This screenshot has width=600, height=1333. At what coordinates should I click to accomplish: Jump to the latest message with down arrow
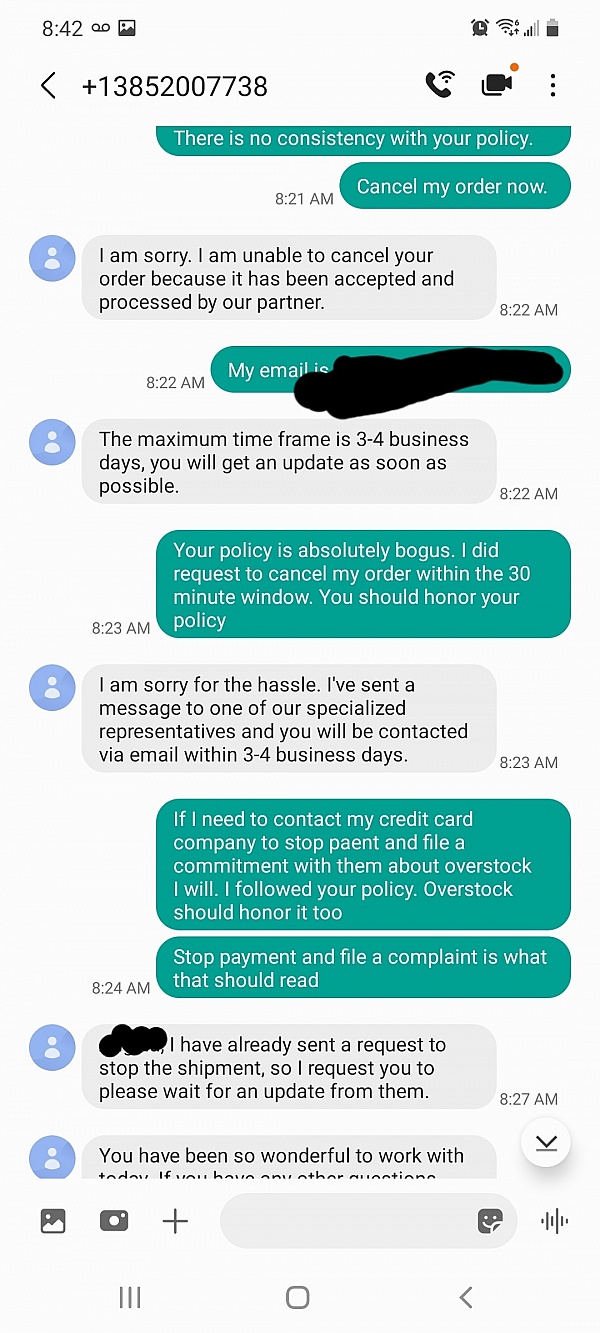pos(546,1142)
